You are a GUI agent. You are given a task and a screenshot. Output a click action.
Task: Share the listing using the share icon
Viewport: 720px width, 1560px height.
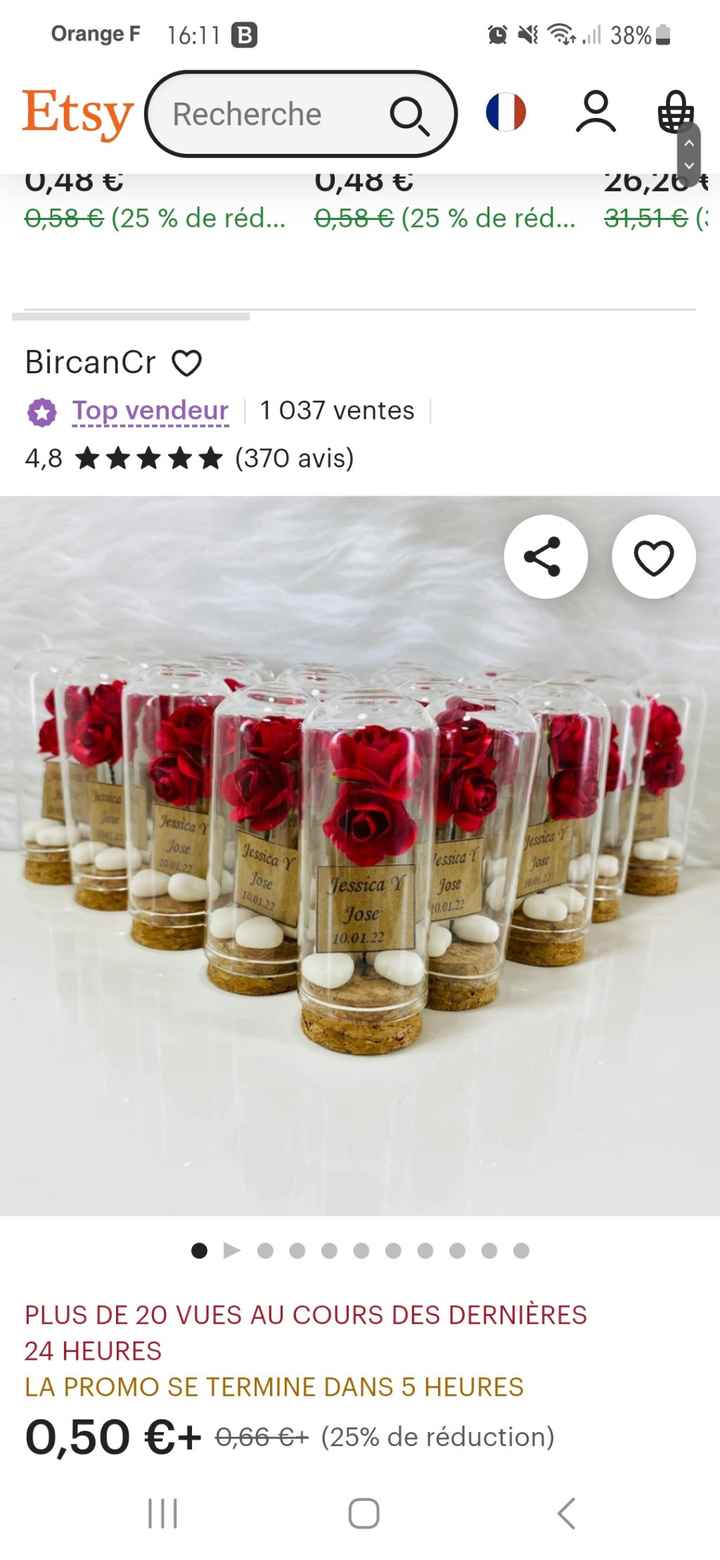545,557
